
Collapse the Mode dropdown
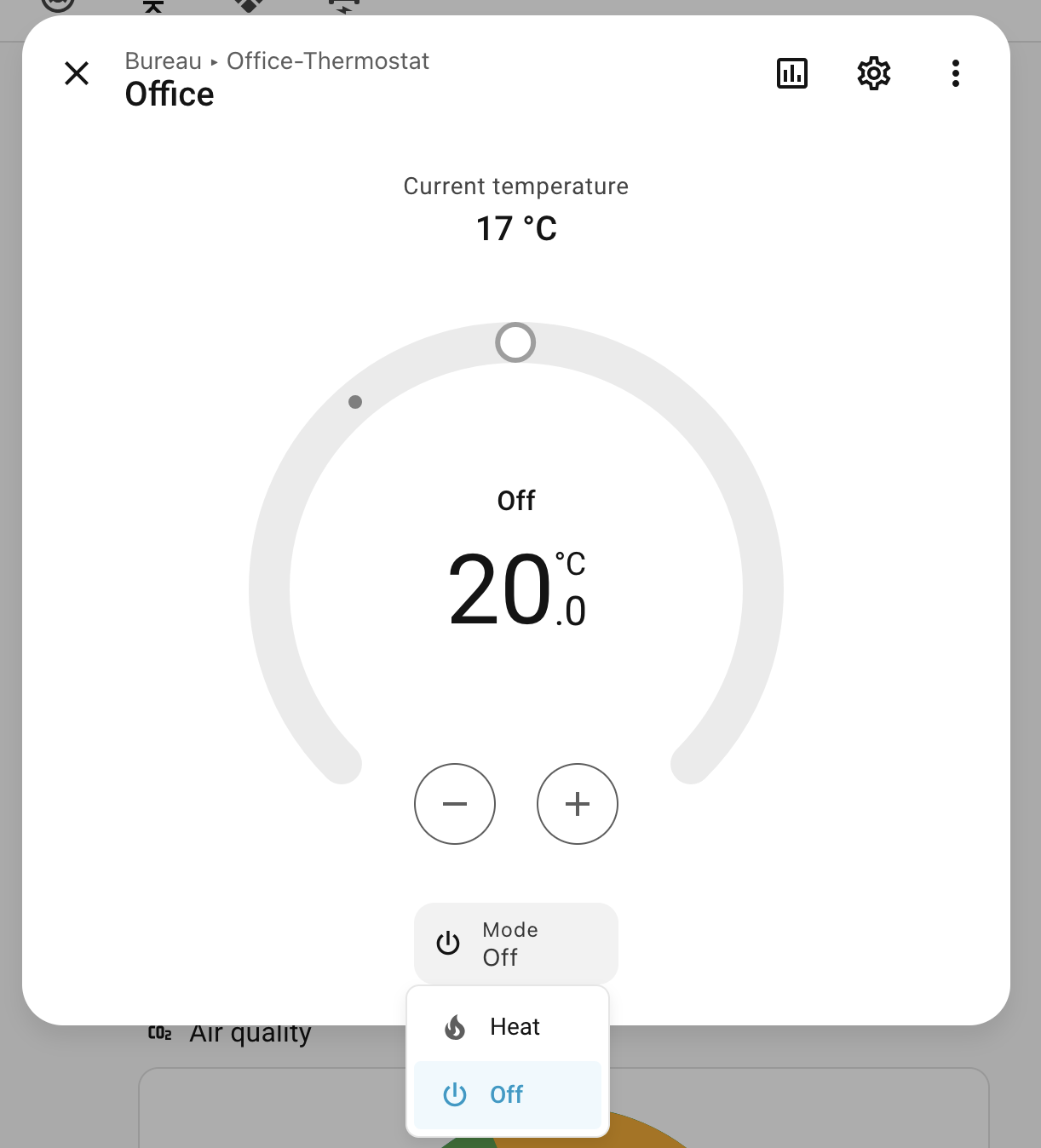(x=515, y=944)
